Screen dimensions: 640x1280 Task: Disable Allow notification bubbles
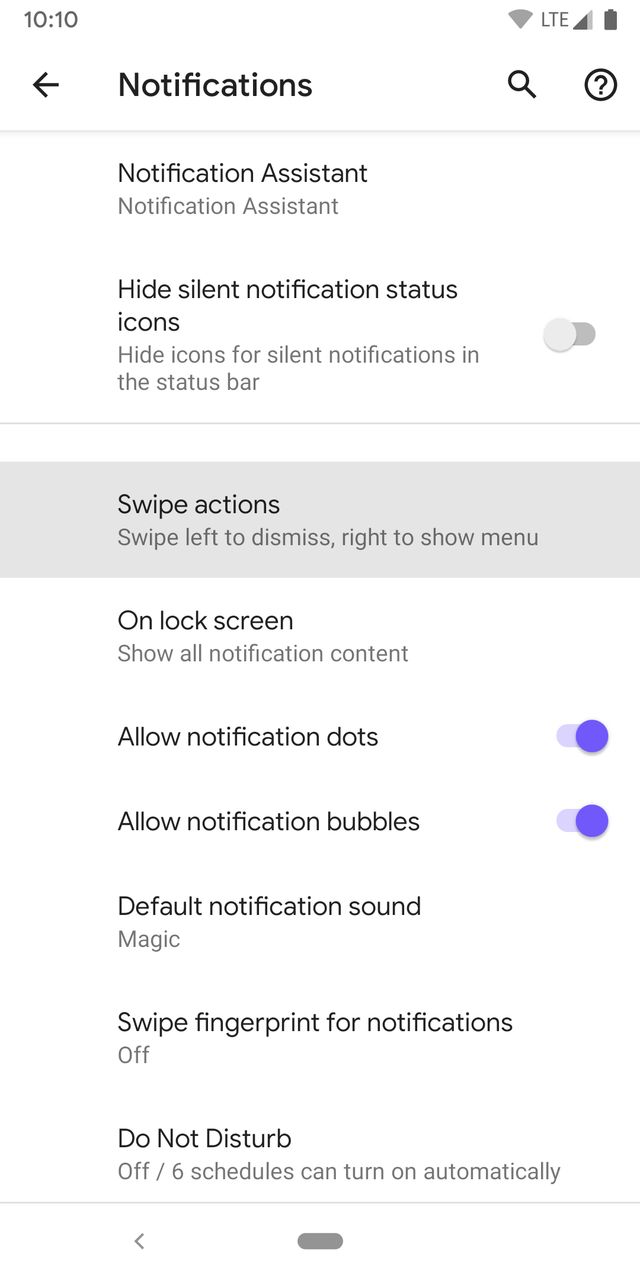click(x=582, y=822)
